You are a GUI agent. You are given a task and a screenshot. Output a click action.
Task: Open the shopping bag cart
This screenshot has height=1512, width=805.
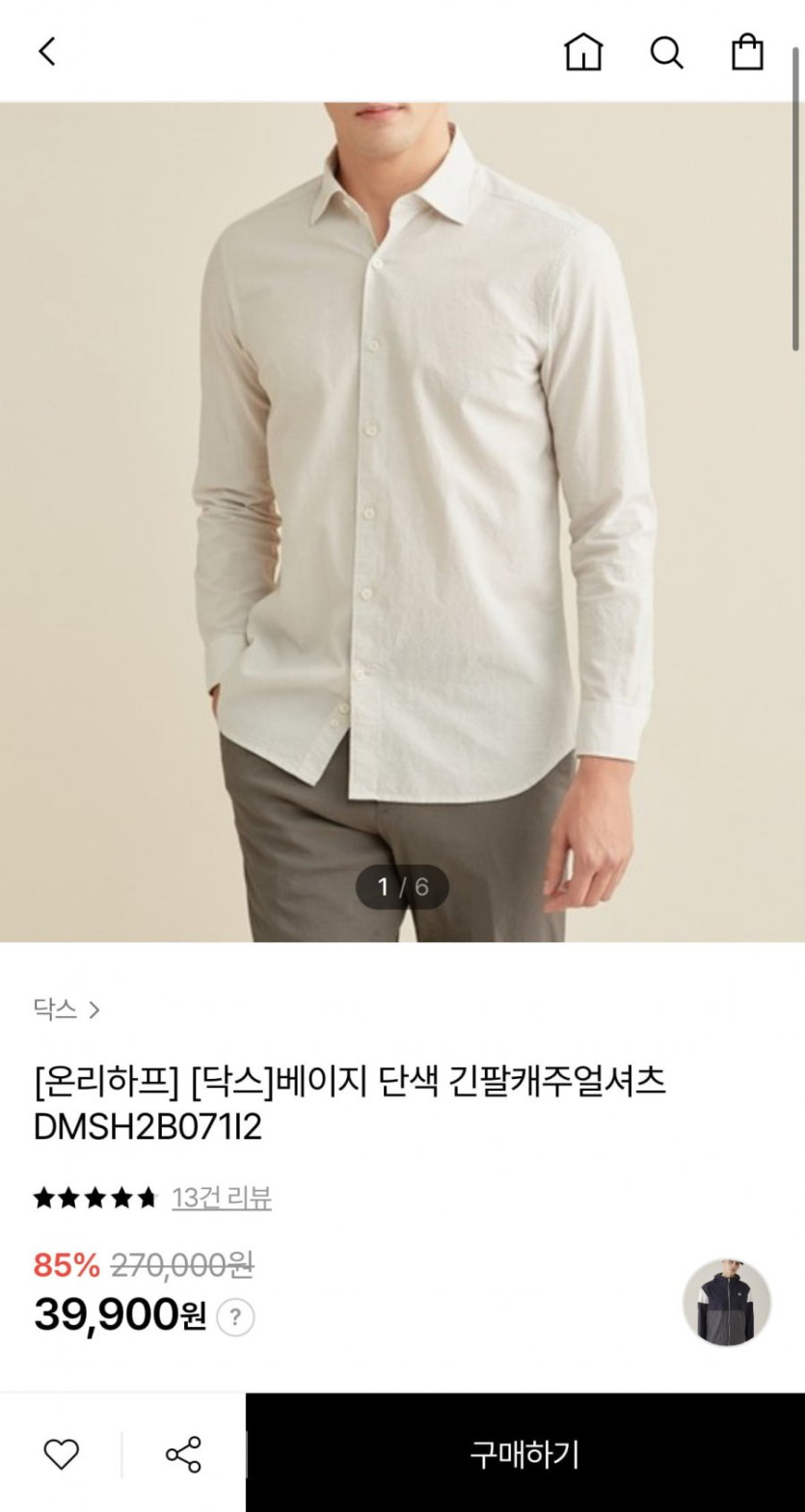tap(747, 51)
